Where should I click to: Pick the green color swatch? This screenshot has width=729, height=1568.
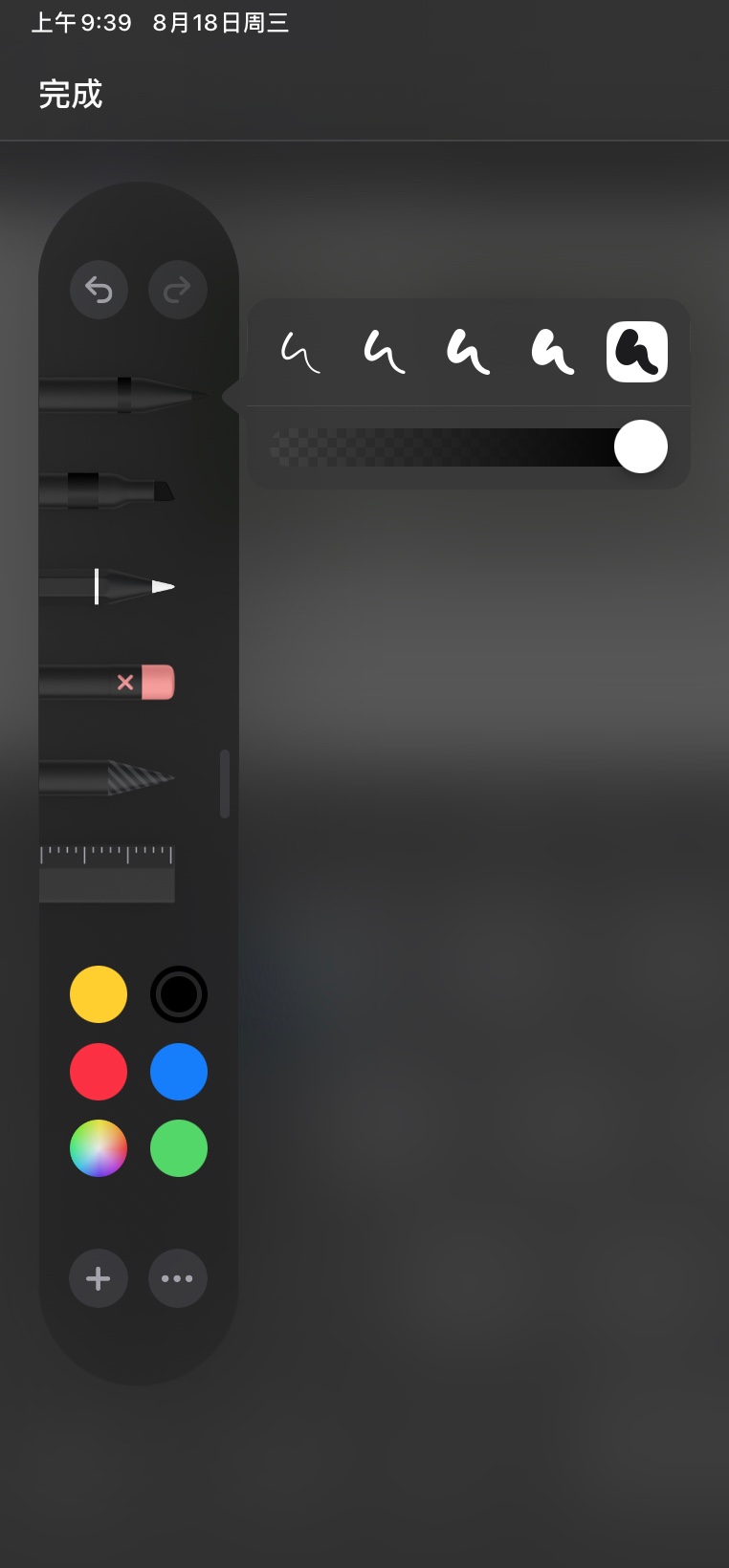coord(179,1148)
